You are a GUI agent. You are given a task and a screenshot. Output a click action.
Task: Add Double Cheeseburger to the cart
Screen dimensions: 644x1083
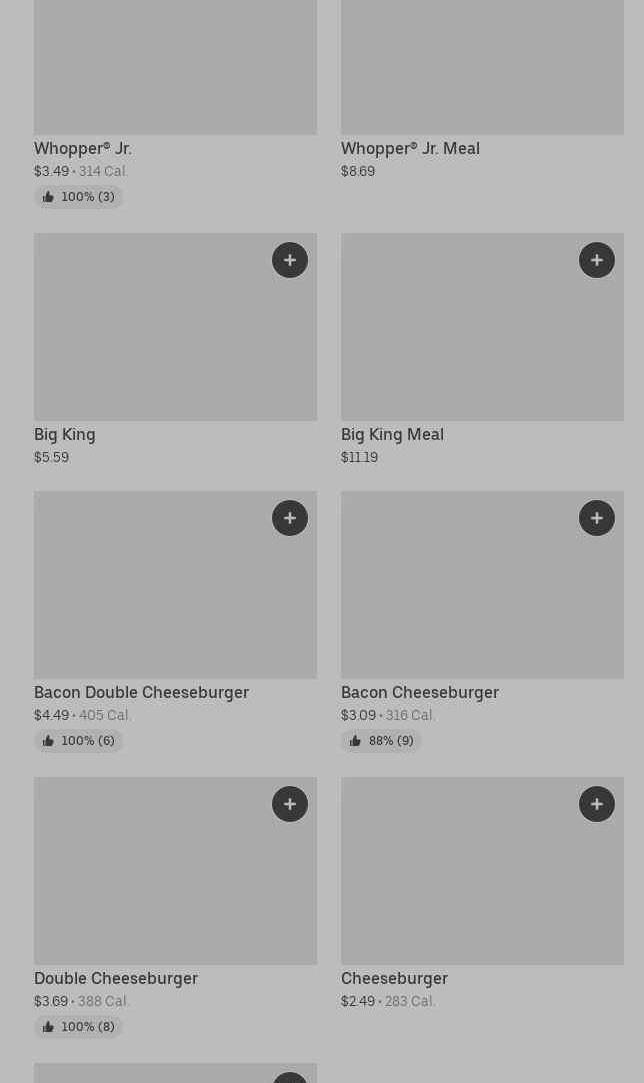point(290,804)
